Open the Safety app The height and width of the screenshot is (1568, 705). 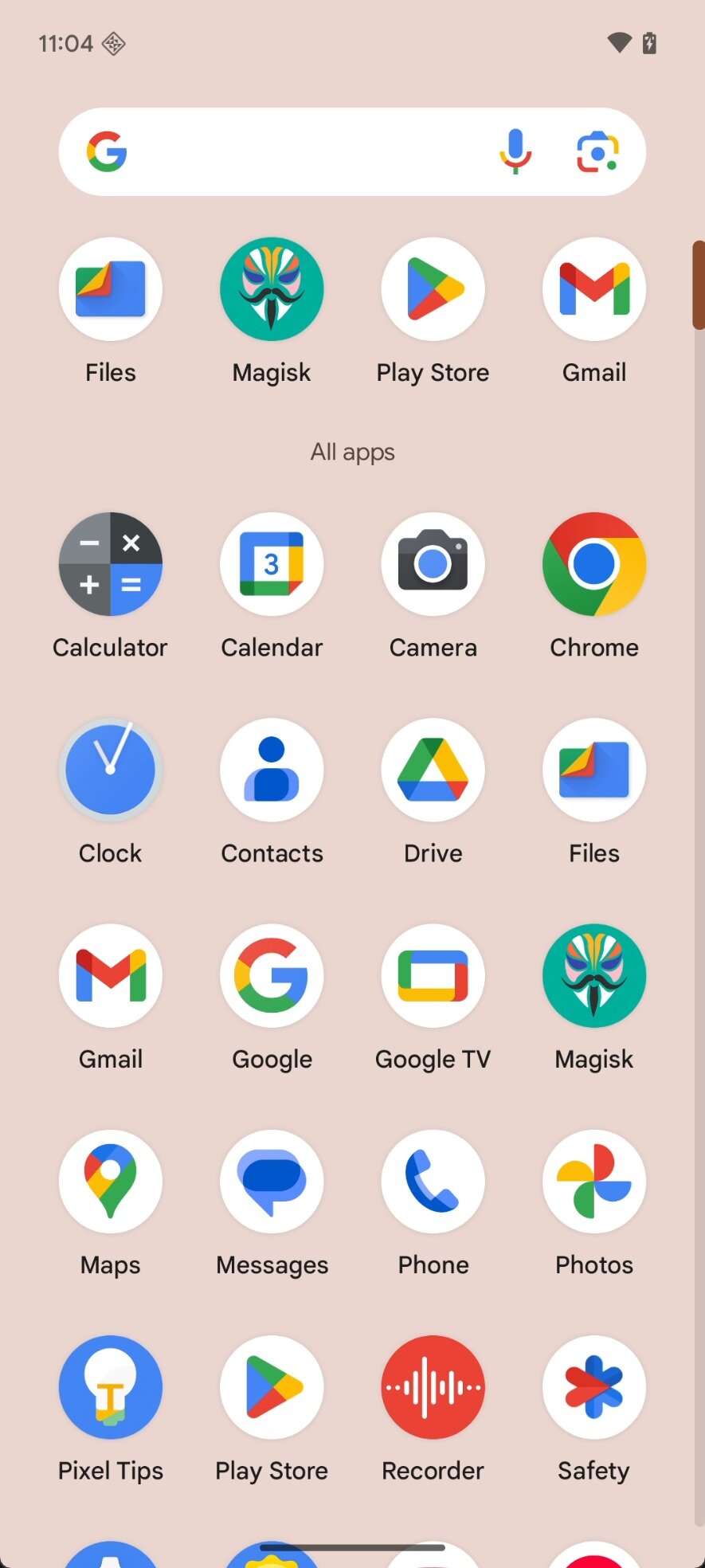tap(593, 1387)
